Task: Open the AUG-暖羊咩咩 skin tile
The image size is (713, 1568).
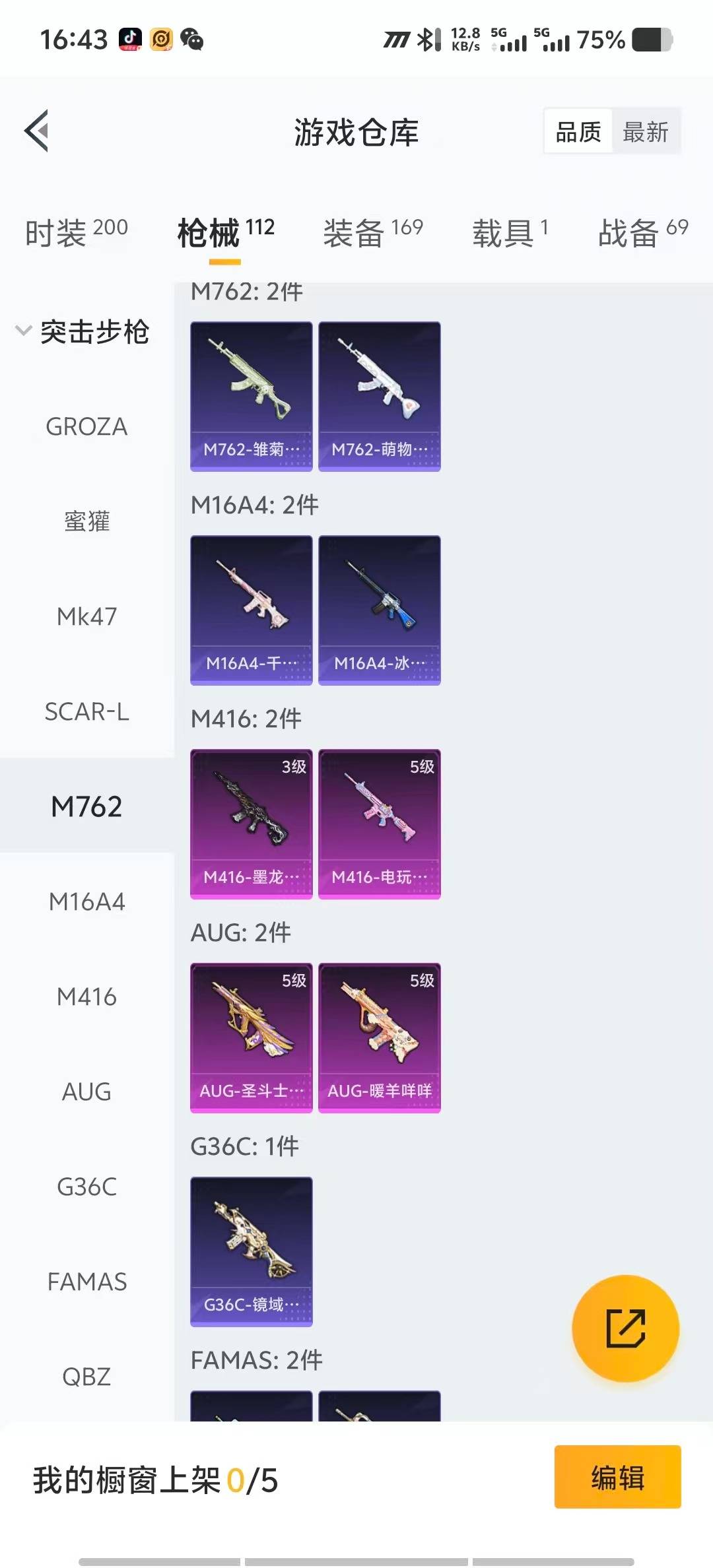Action: (x=379, y=1037)
